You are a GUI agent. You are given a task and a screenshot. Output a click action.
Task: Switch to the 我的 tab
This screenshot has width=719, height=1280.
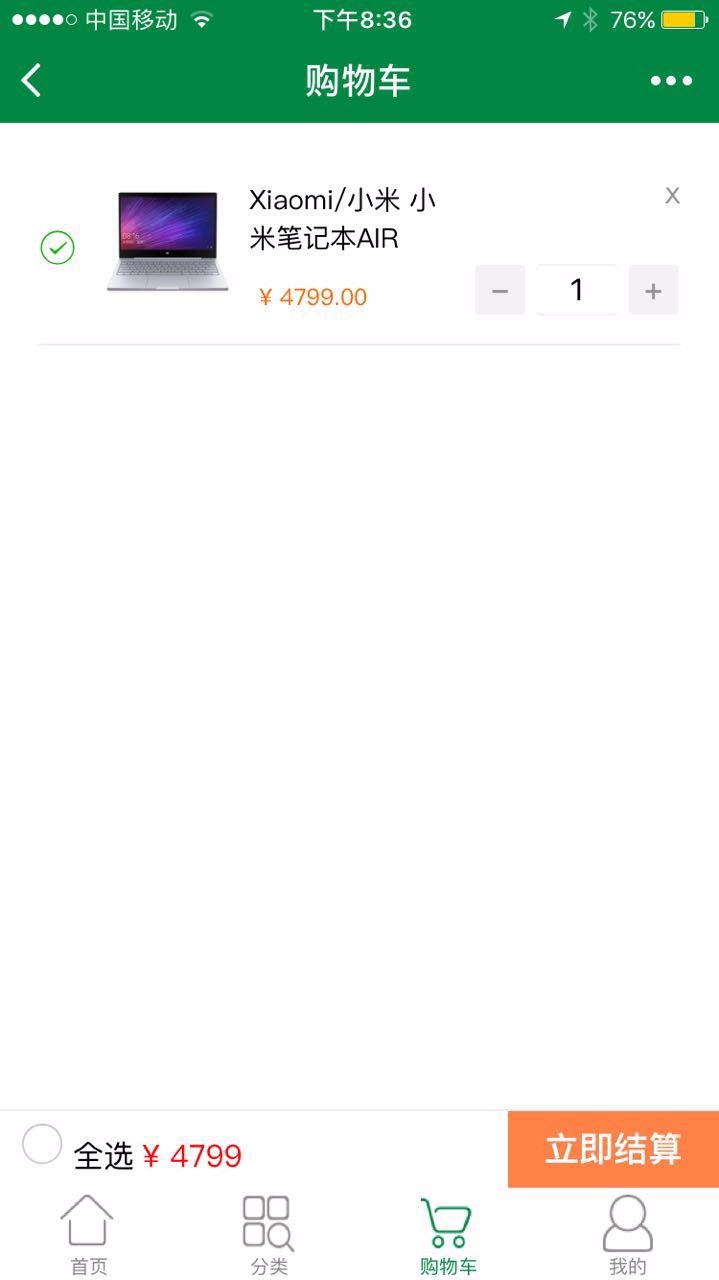click(x=627, y=1236)
